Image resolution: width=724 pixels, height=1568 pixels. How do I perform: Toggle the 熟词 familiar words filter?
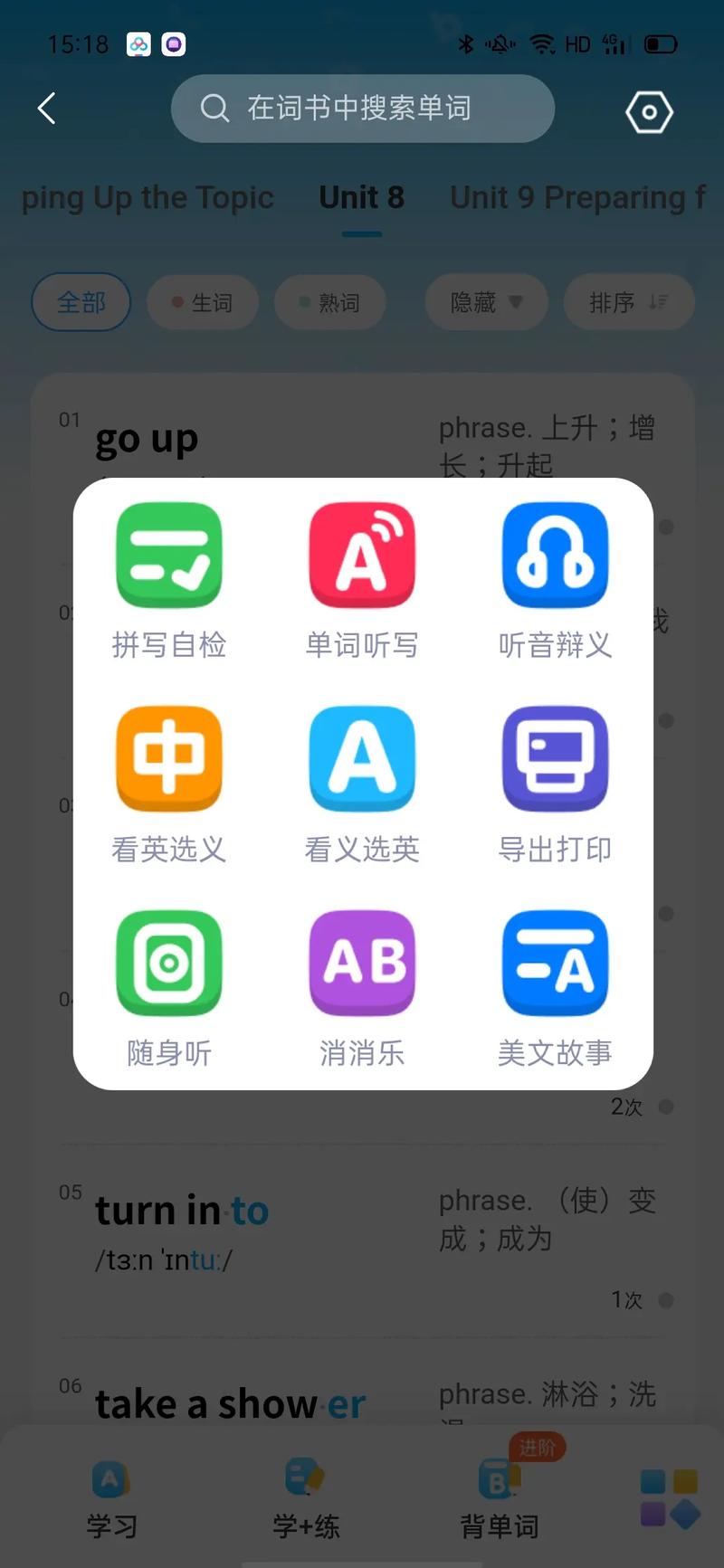pyautogui.click(x=329, y=303)
